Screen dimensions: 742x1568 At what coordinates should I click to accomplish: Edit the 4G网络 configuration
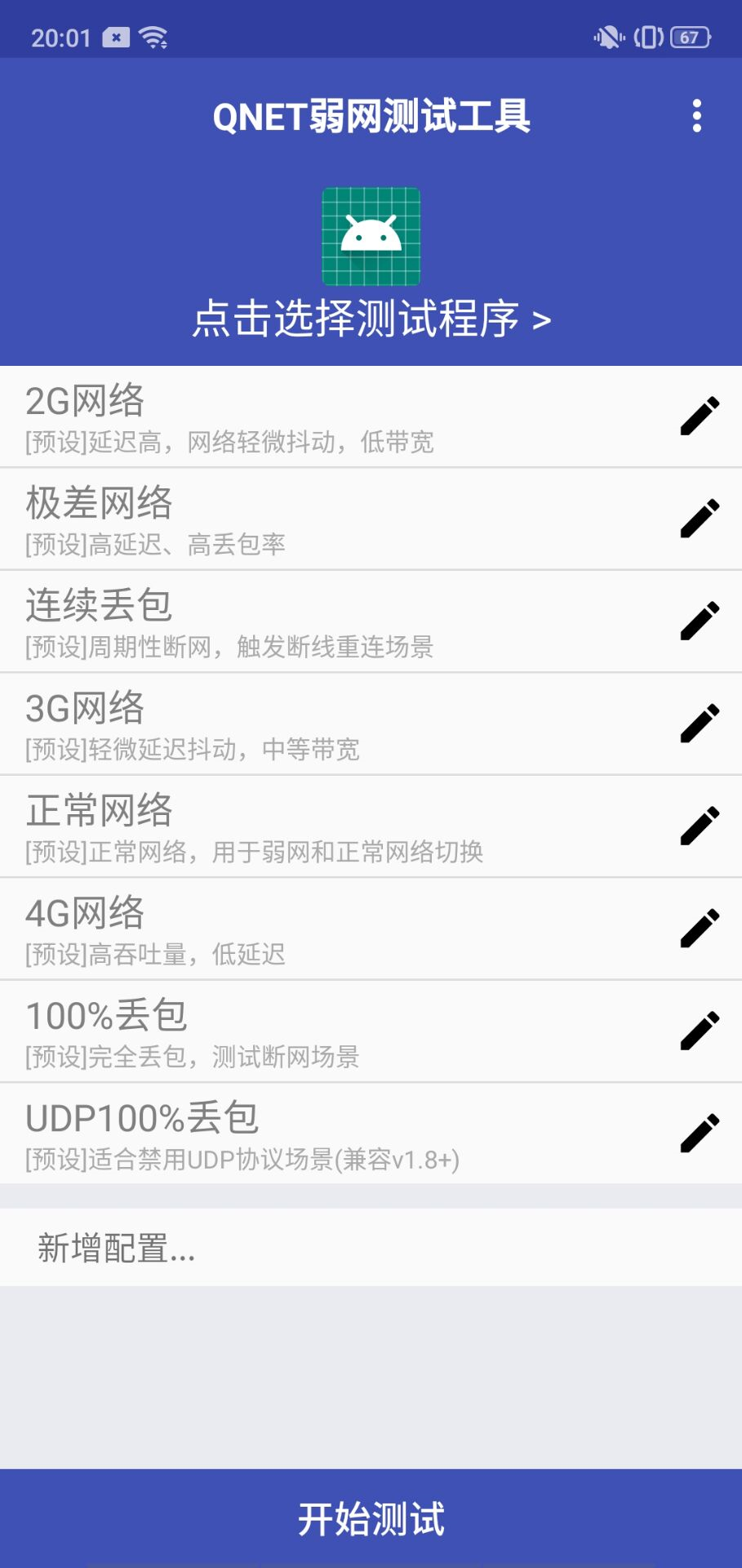pos(700,929)
